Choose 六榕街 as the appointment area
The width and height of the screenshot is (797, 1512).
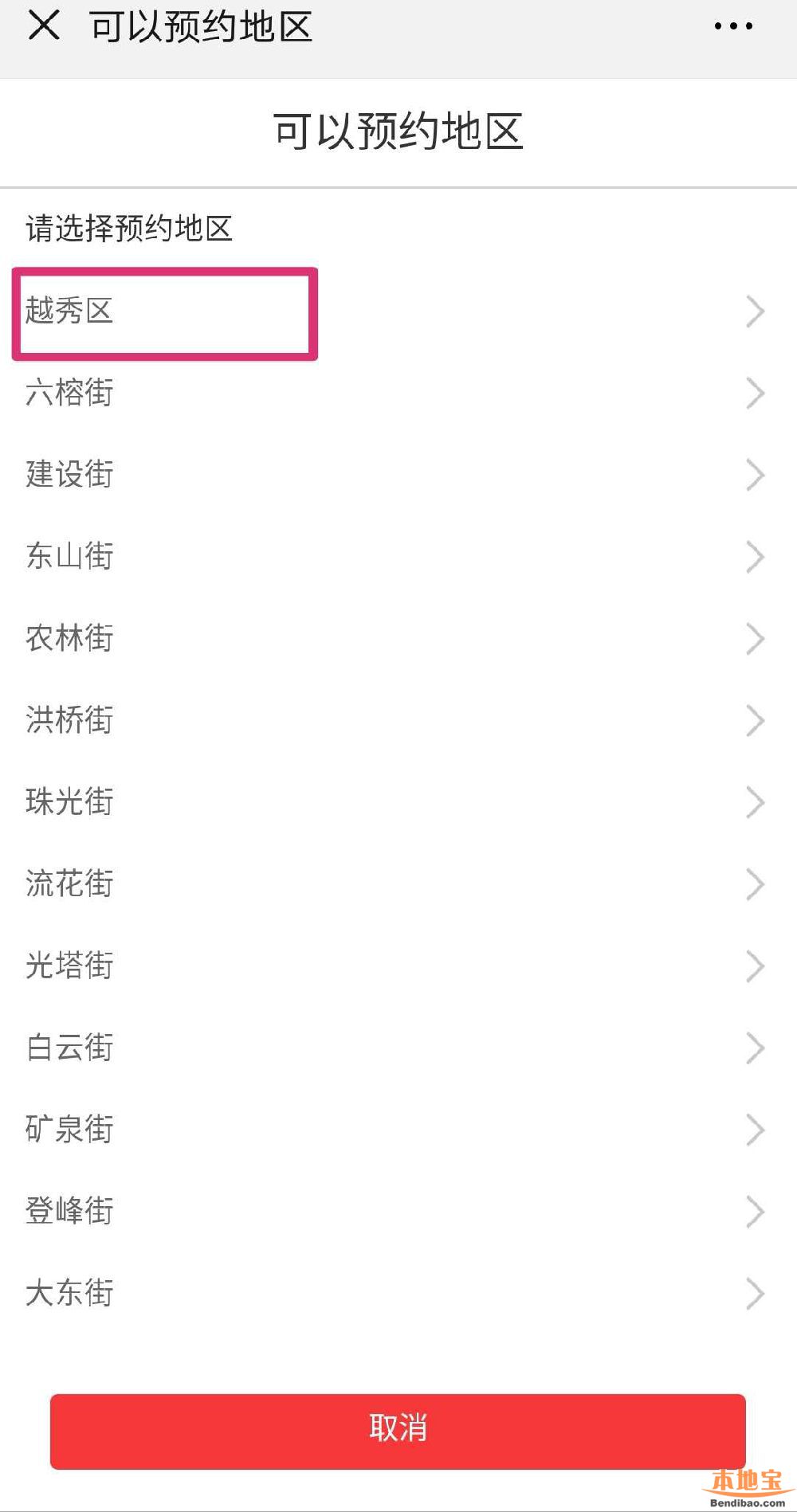pos(398,393)
